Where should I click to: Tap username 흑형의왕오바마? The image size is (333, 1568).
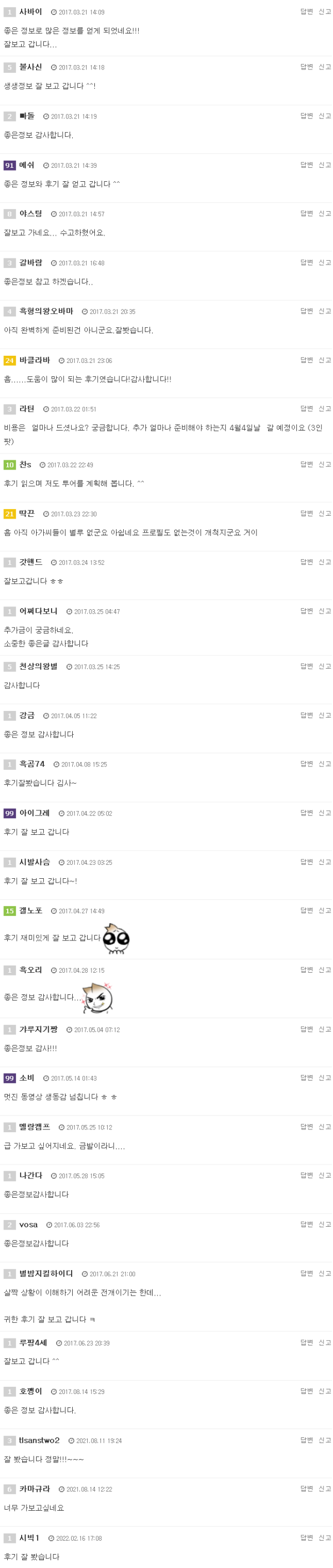click(46, 311)
